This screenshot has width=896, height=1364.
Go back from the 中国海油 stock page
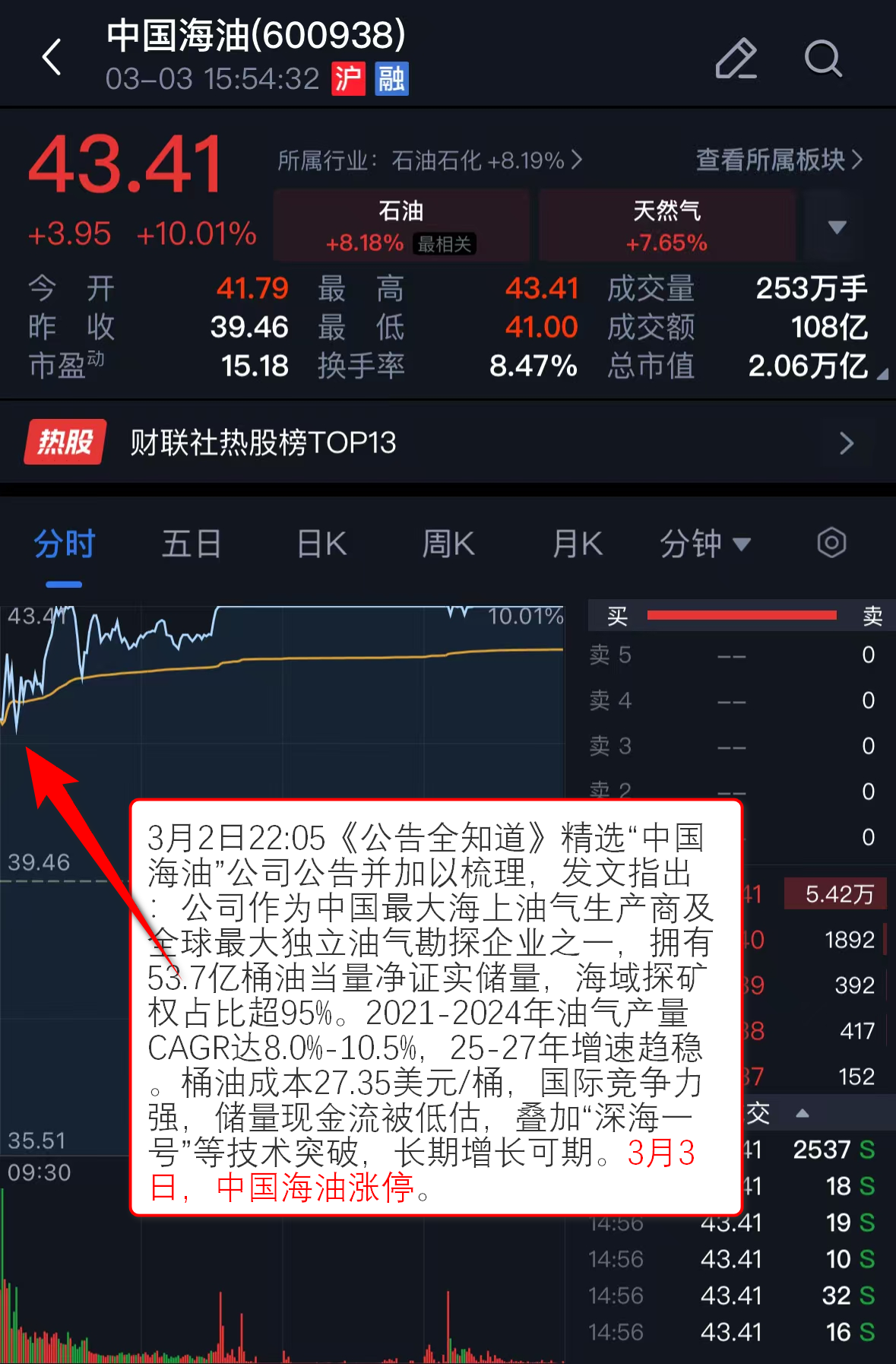[52, 57]
